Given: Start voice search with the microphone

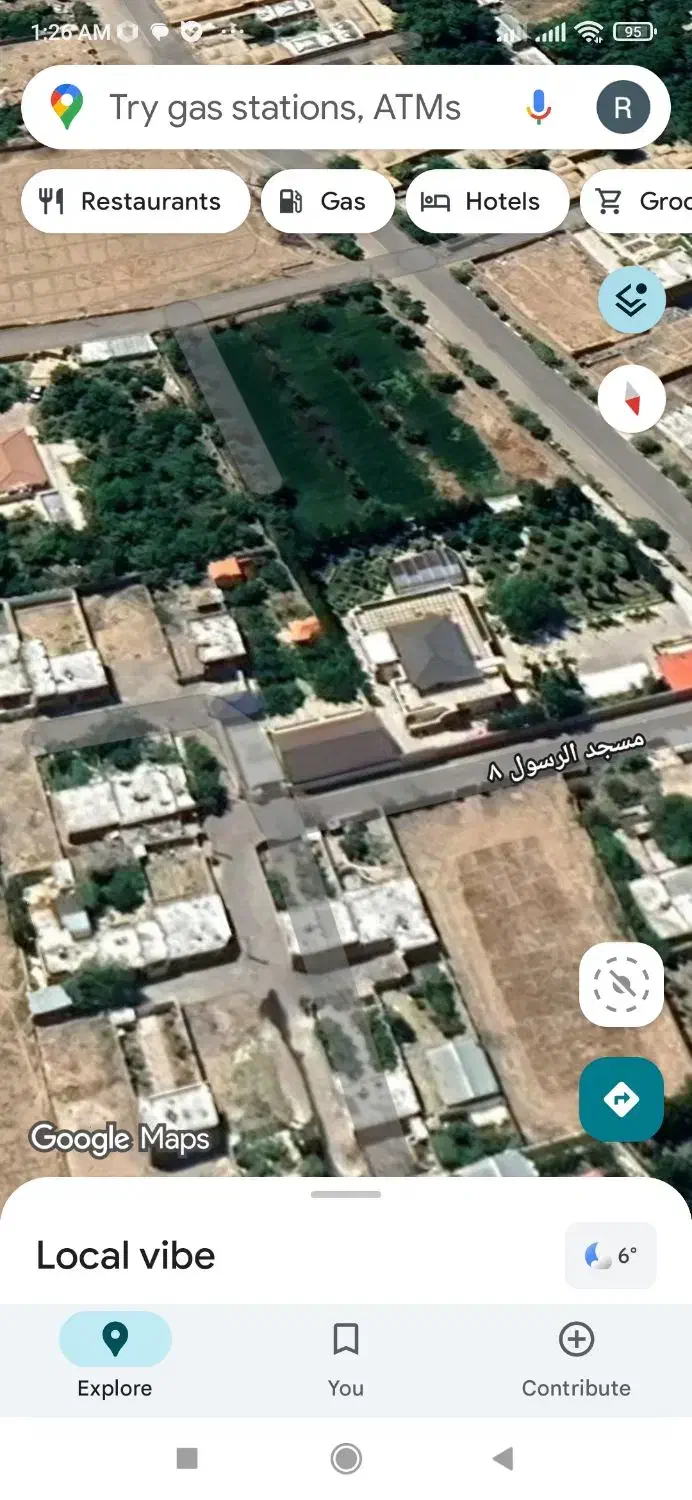Looking at the screenshot, I should tap(539, 108).
